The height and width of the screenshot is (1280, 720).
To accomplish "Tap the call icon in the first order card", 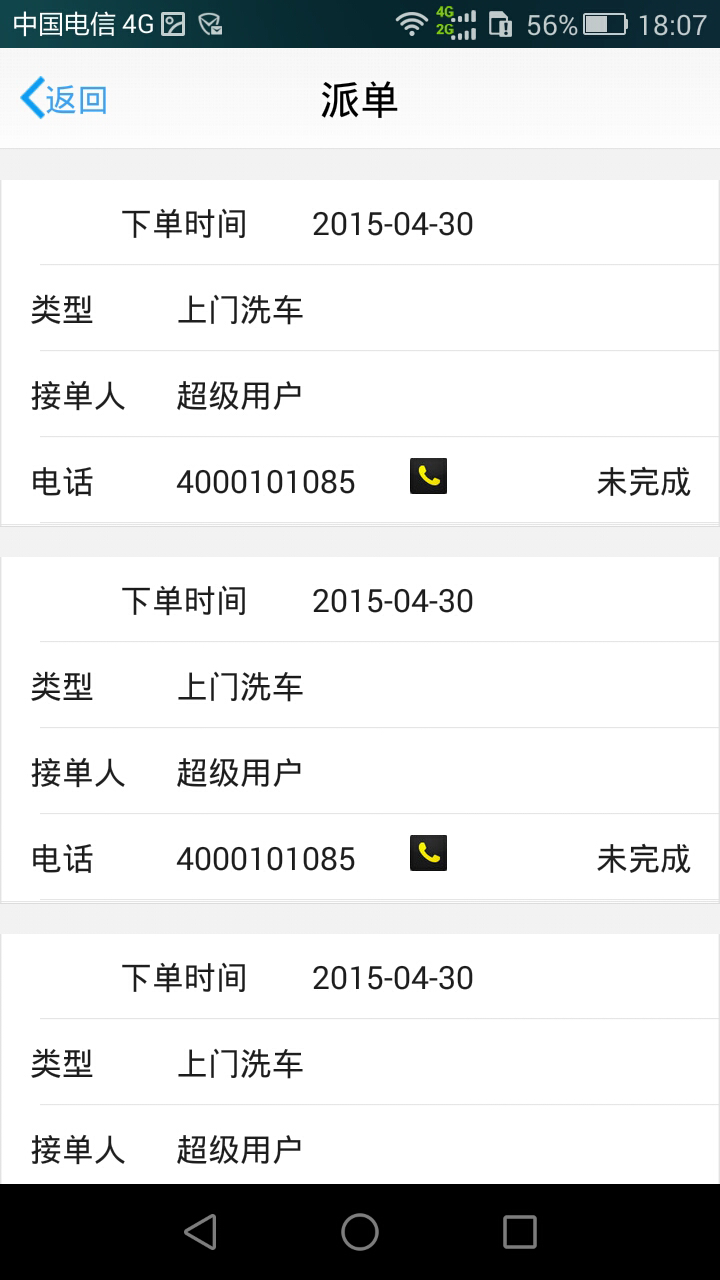I will (428, 476).
